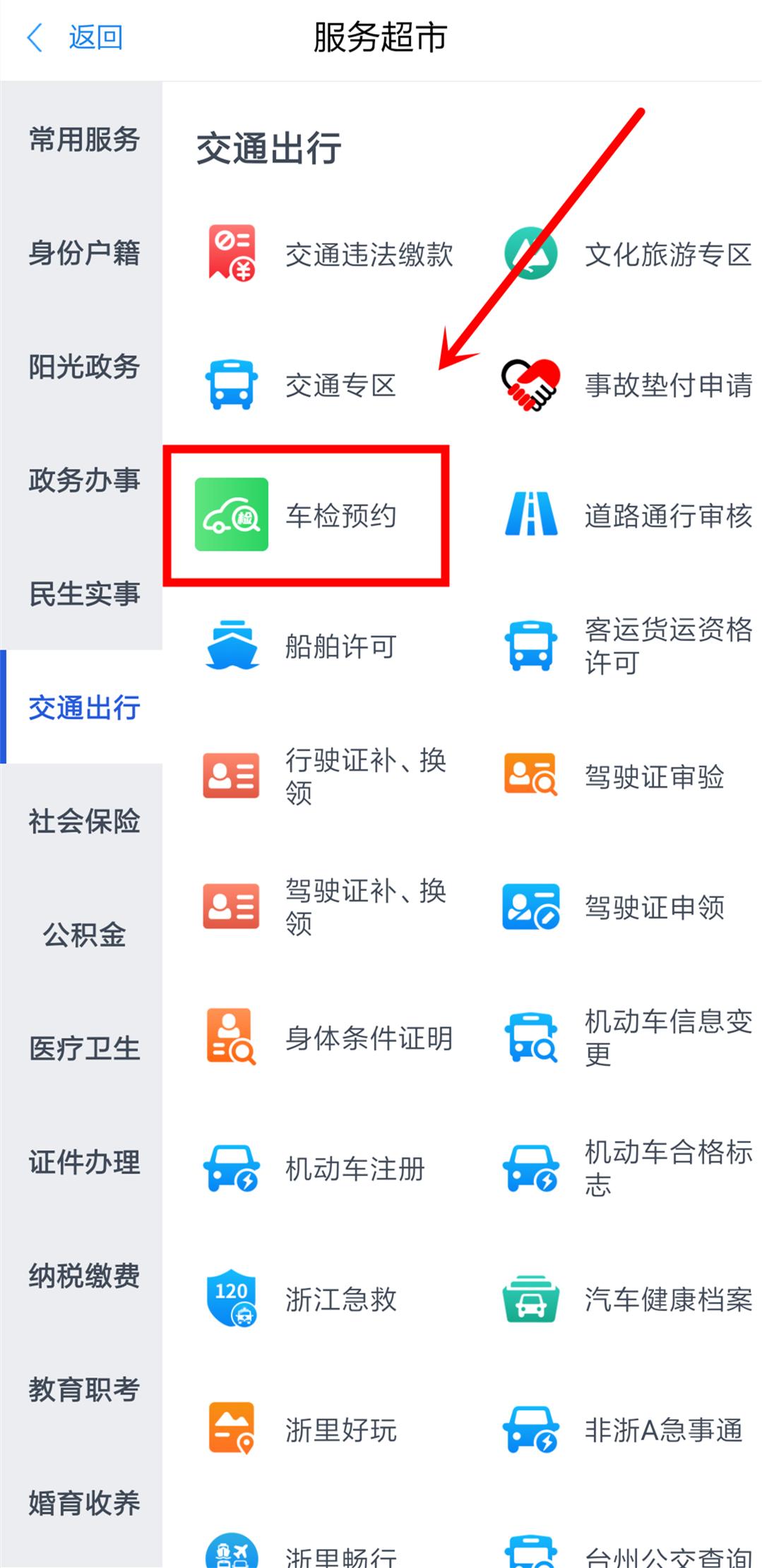
Task: Switch to the 社会保险 category
Action: coord(83,821)
